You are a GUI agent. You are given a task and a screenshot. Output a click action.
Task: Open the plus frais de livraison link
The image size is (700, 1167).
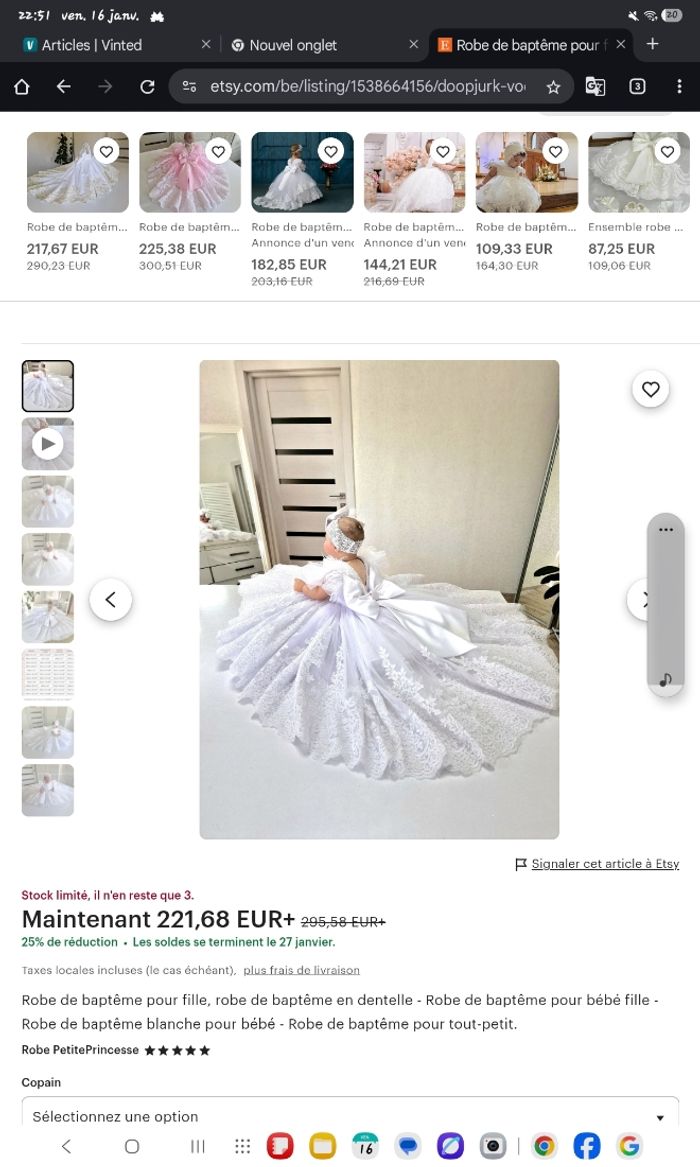pyautogui.click(x=301, y=970)
